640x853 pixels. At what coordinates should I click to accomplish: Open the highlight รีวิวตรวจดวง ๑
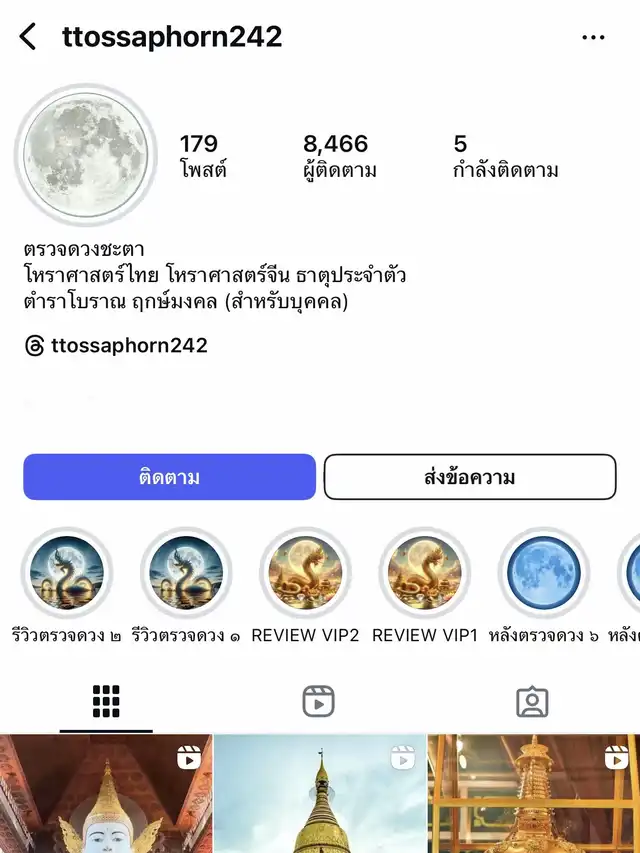point(186,574)
